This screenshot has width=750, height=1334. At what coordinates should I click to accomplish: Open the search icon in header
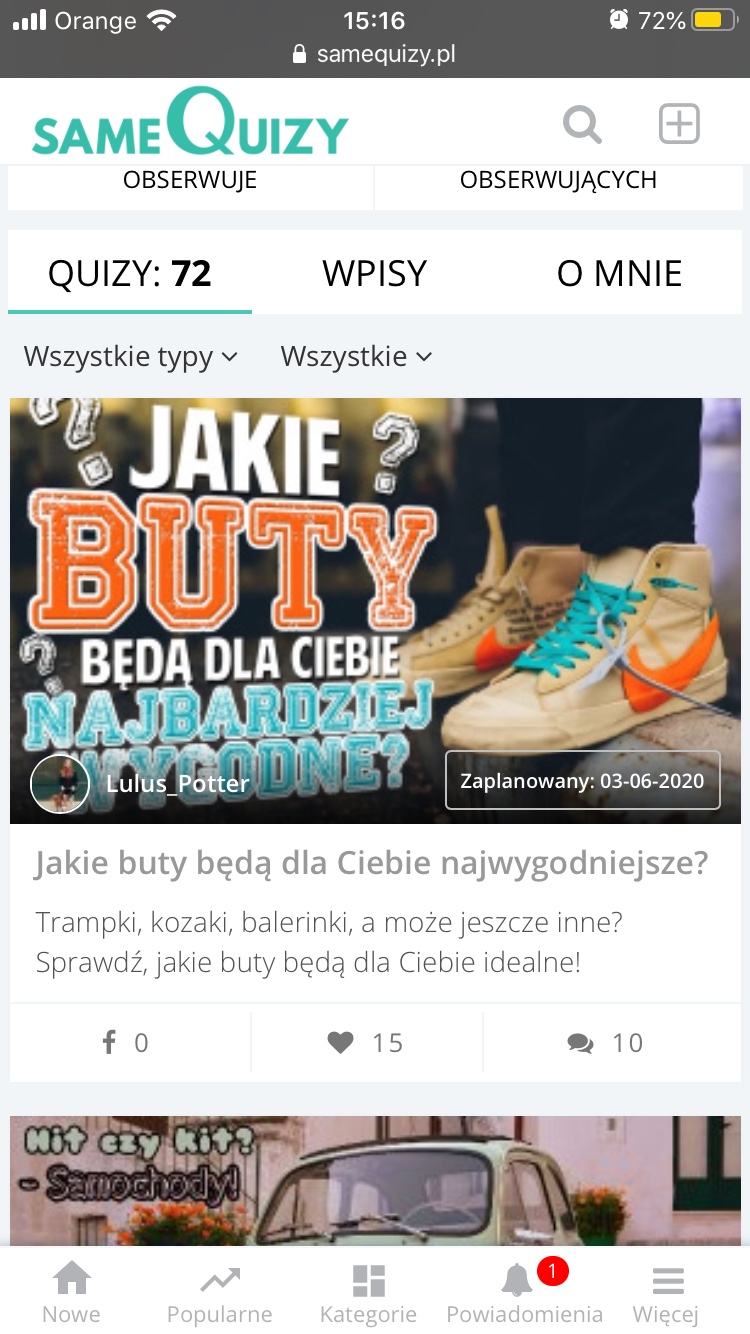coord(582,126)
